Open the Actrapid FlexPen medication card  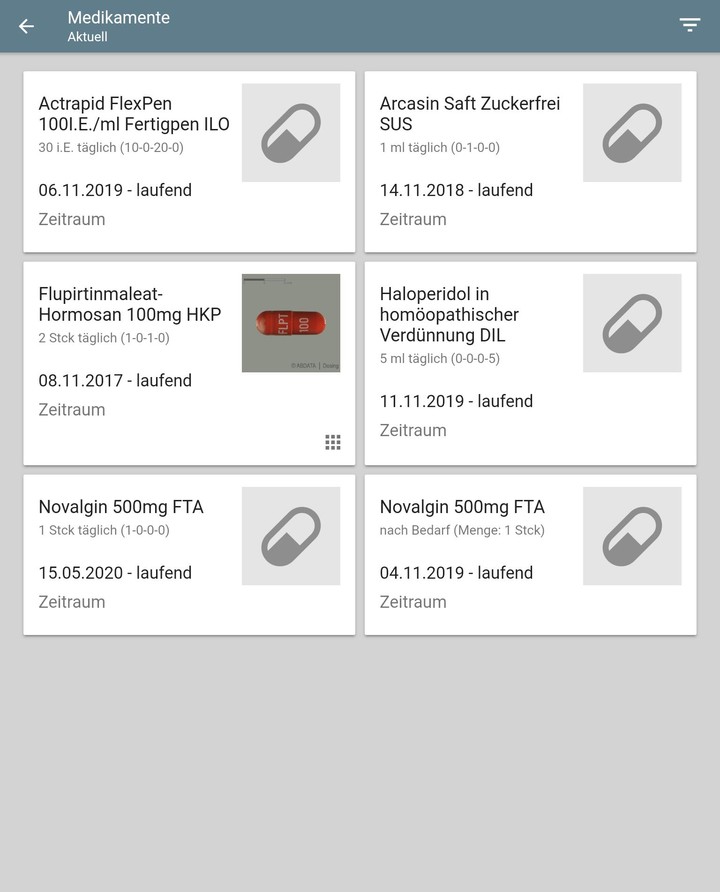[x=189, y=161]
